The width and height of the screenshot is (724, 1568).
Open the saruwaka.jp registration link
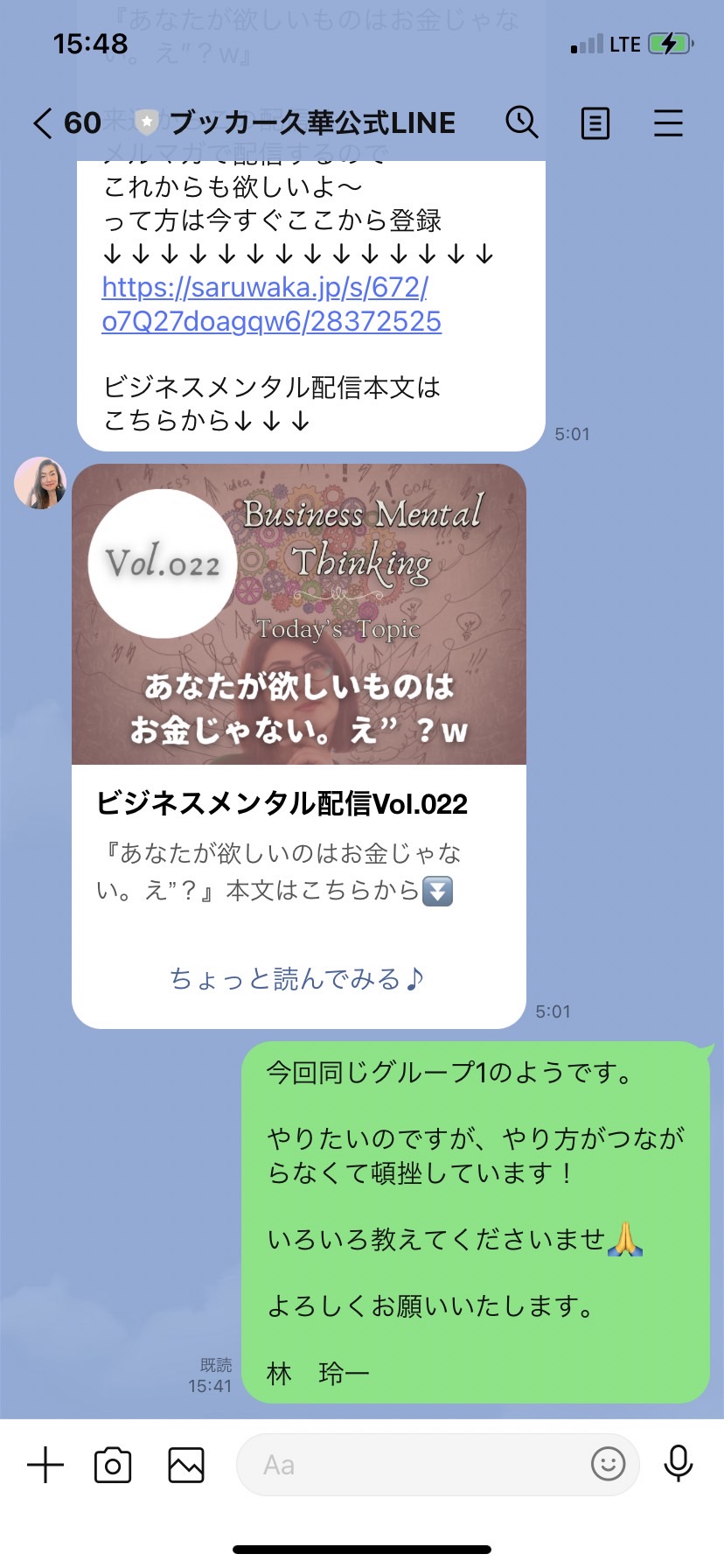click(x=271, y=304)
